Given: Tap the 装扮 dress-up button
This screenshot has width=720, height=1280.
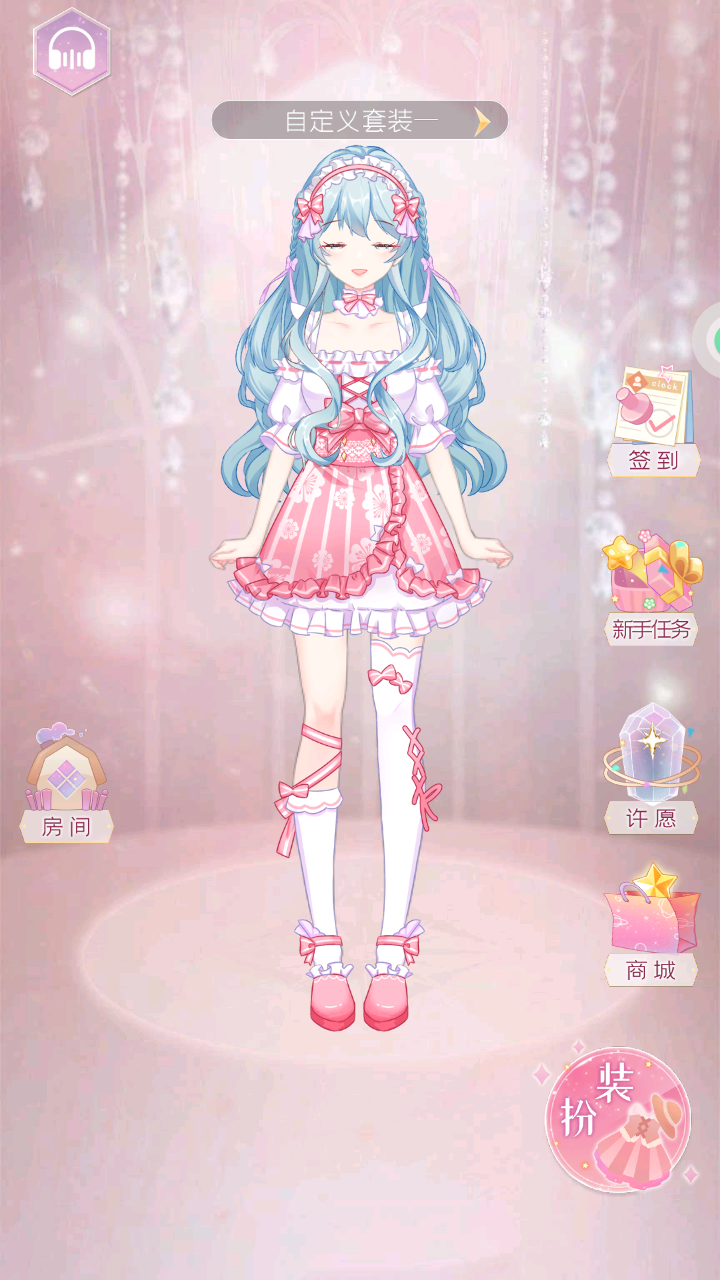Looking at the screenshot, I should pyautogui.click(x=618, y=1120).
